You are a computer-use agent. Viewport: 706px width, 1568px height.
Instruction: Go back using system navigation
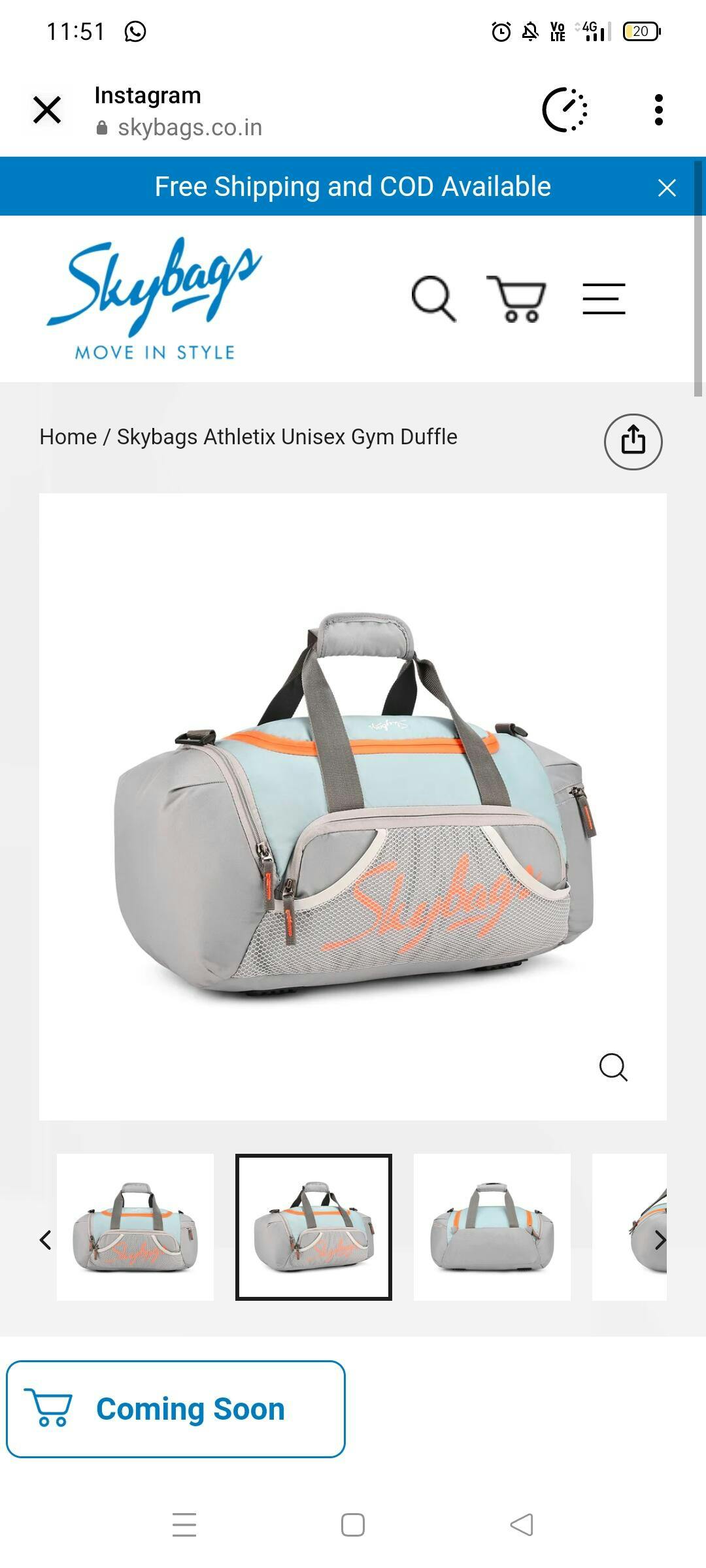(x=522, y=1525)
